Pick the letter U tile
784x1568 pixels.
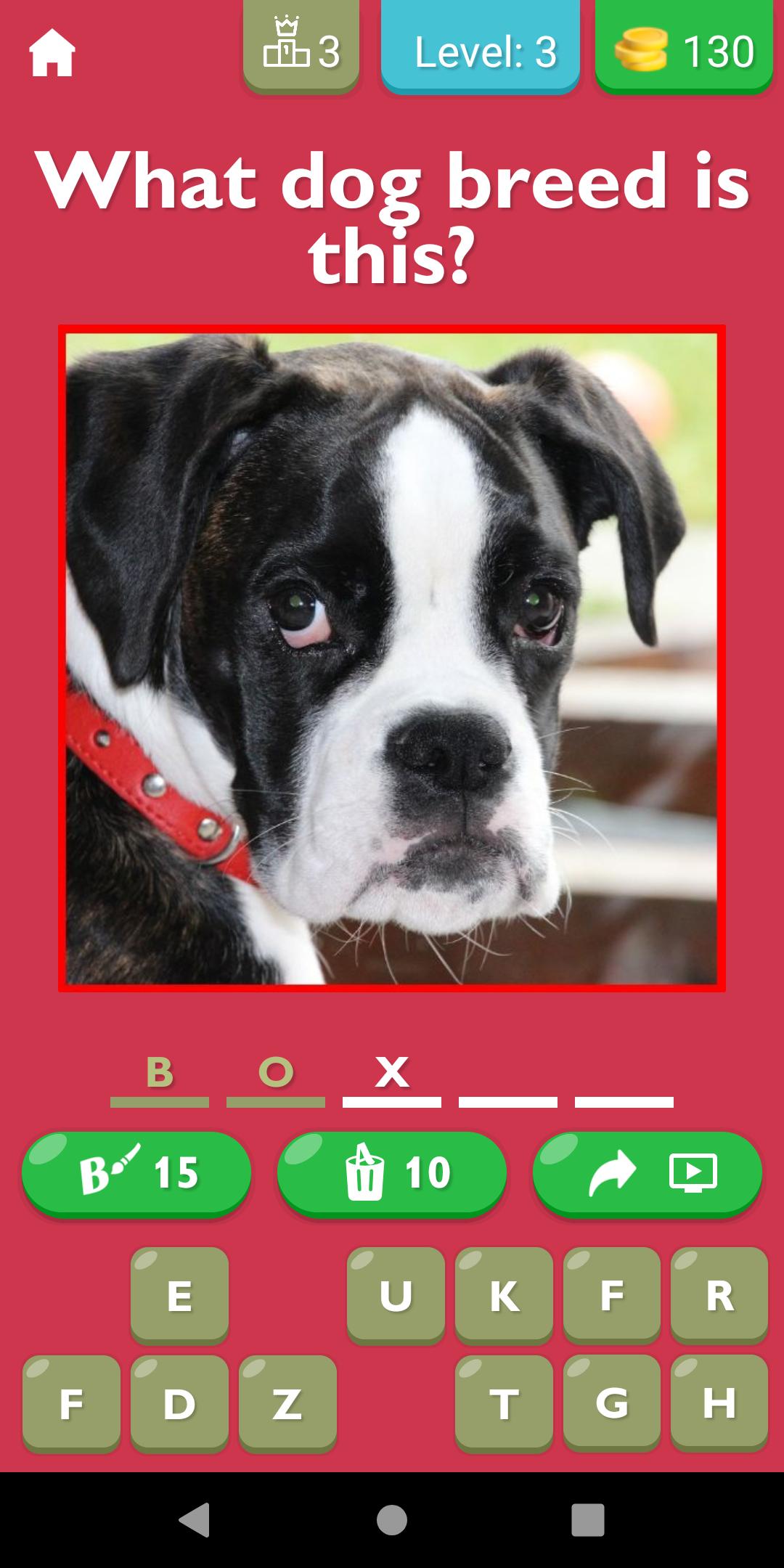tap(396, 1295)
